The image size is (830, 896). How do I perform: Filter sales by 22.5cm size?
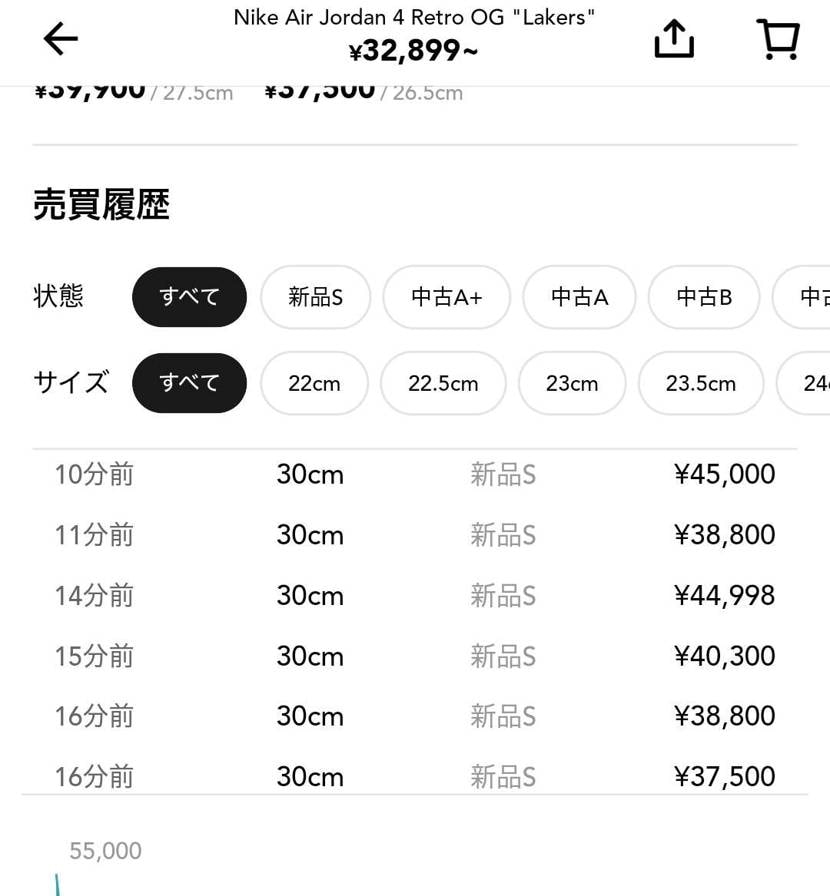443,383
